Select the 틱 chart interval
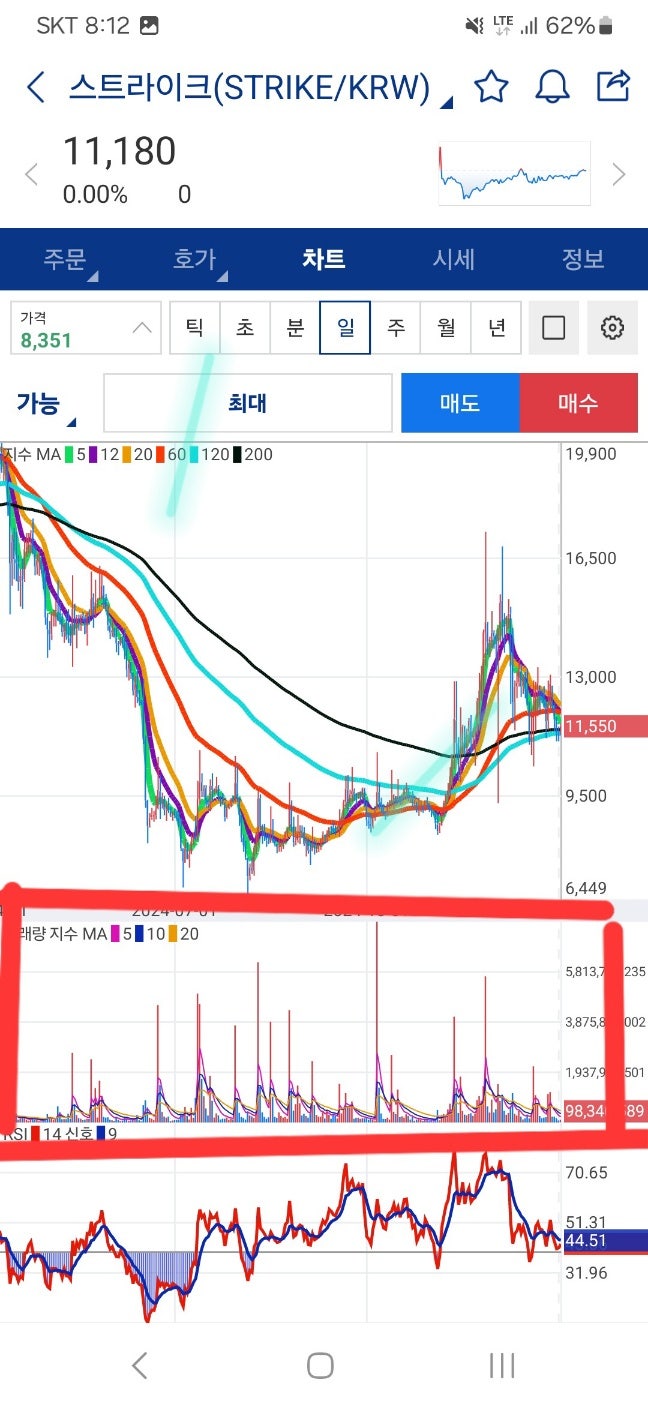Screen dimensions: 648x1404 [195, 328]
